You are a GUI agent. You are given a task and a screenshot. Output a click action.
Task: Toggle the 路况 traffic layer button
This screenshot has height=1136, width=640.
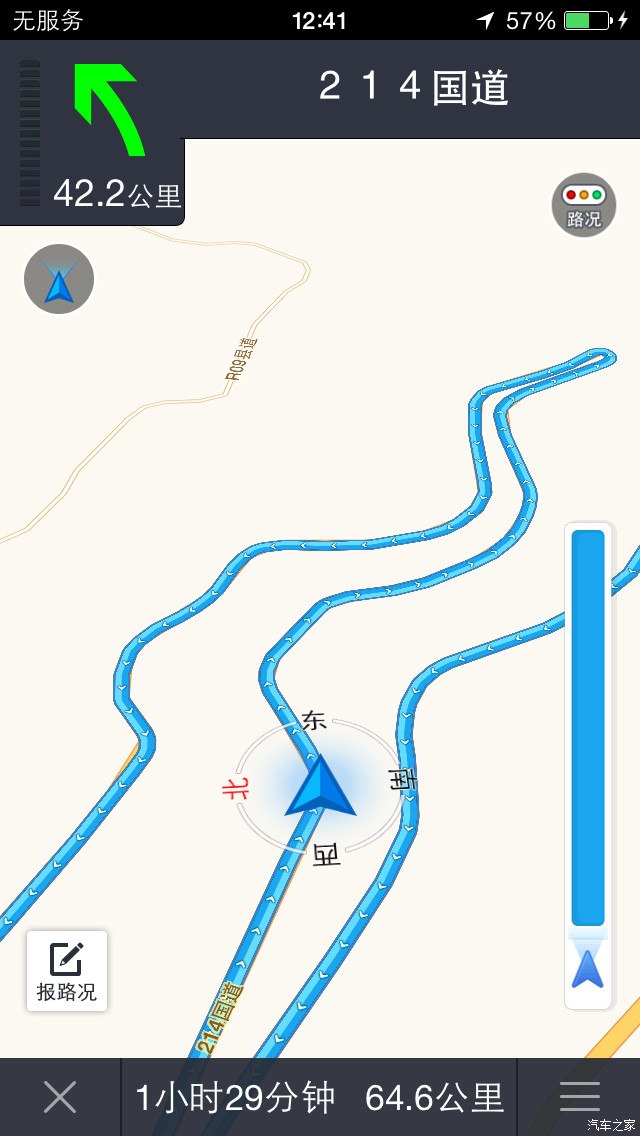tap(584, 205)
